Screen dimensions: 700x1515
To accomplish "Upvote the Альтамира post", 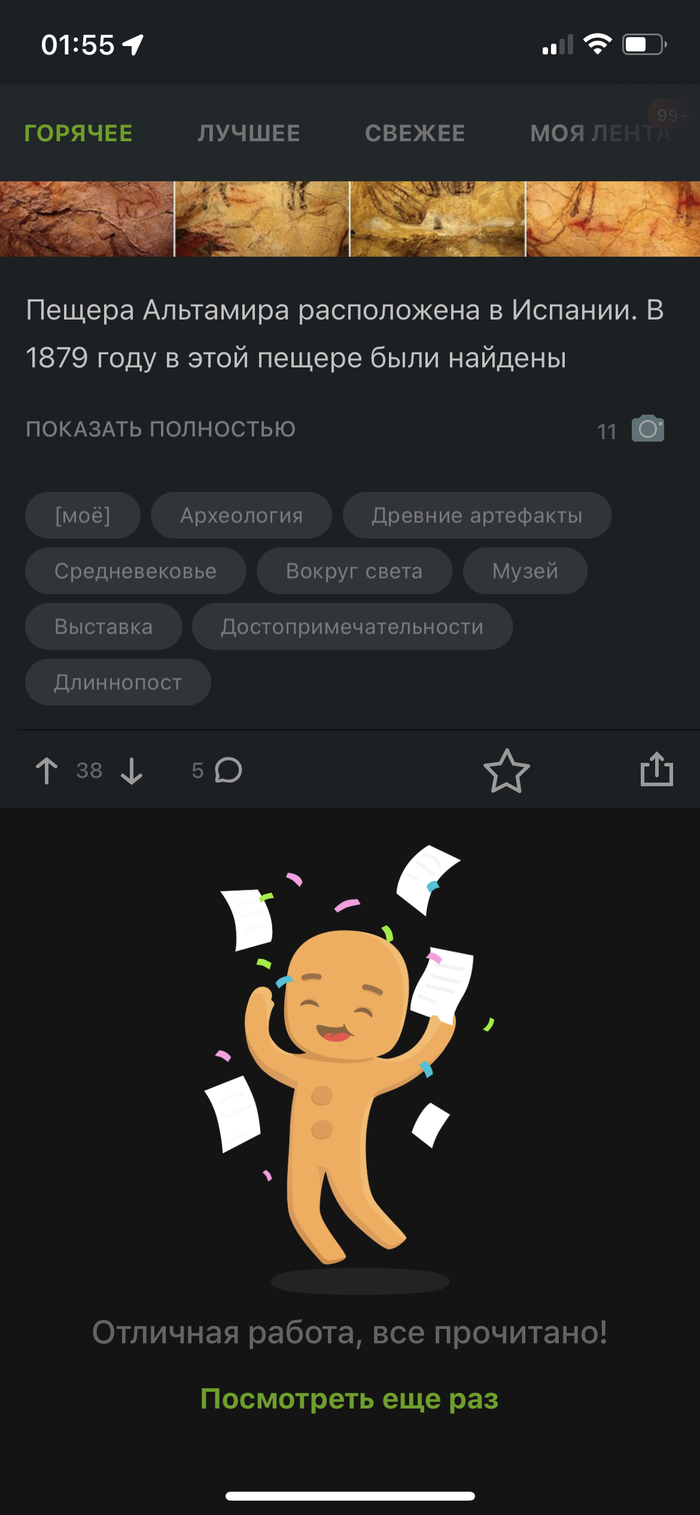I will pos(46,771).
